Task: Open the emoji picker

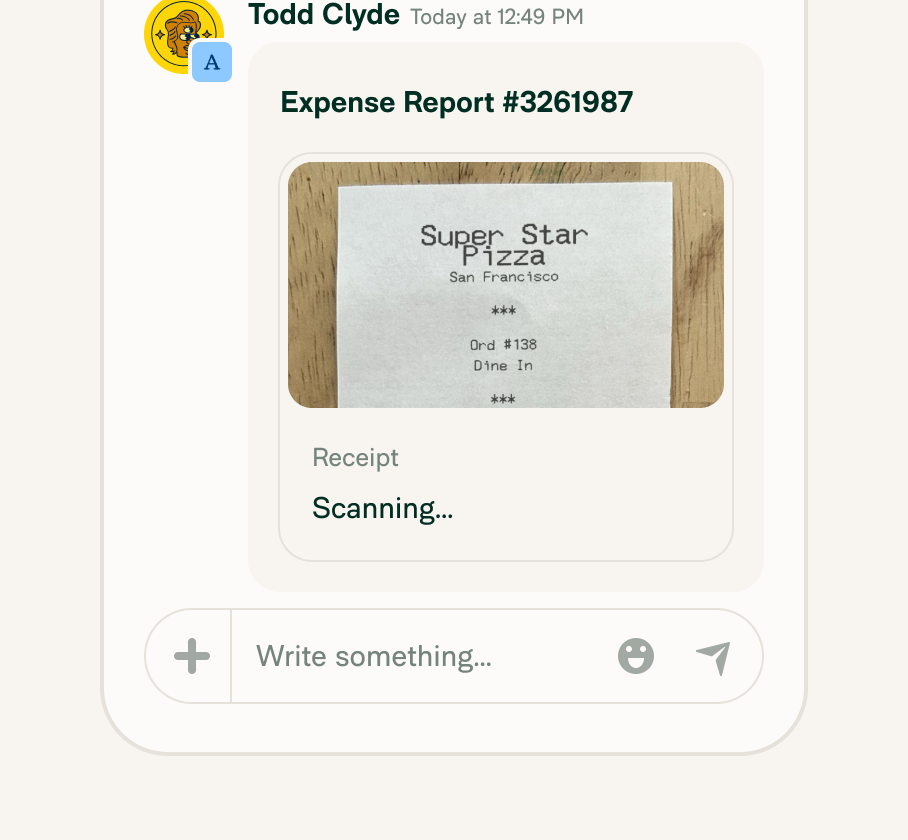Action: coord(635,657)
